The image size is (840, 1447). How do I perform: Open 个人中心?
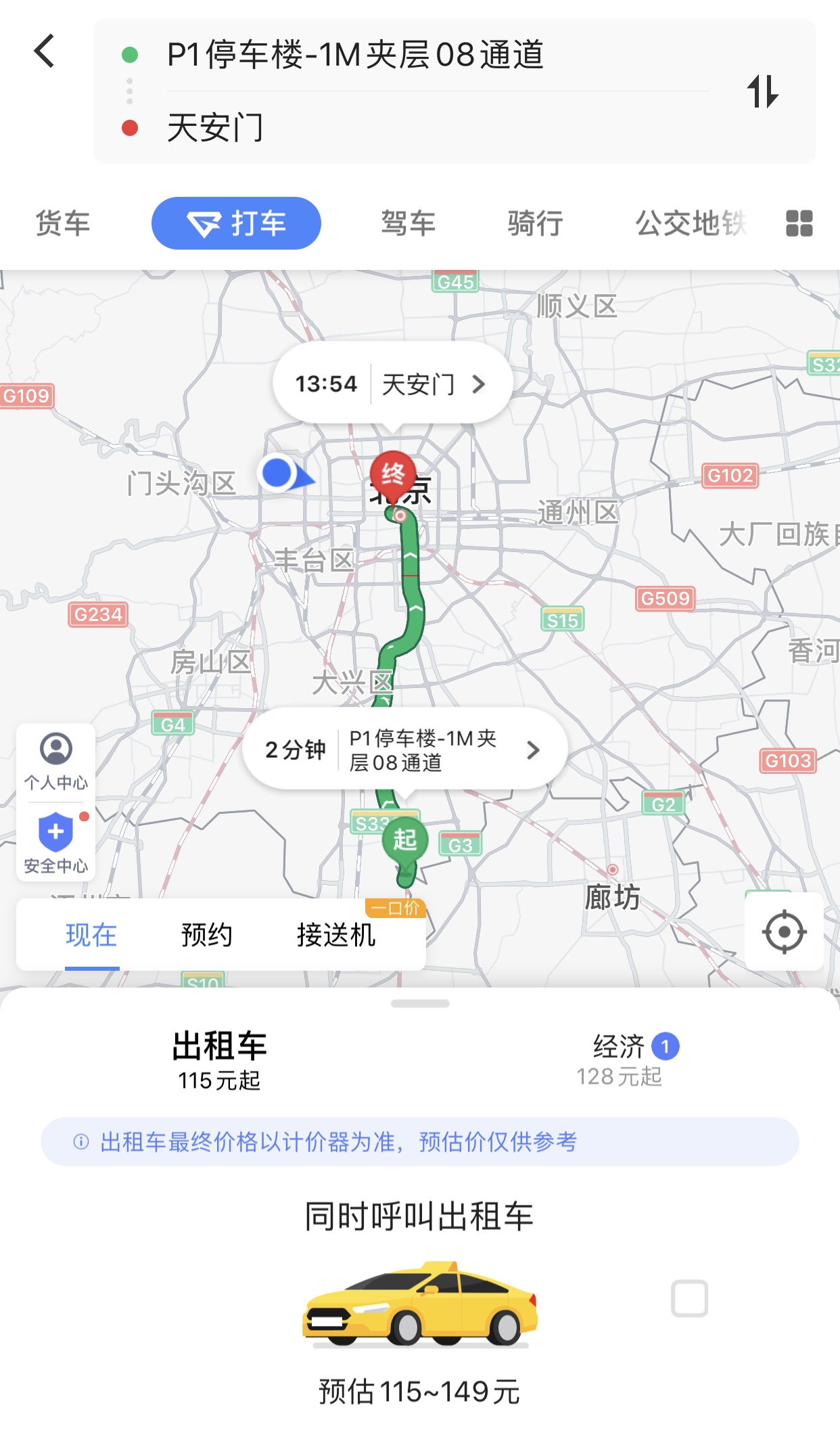pyautogui.click(x=56, y=762)
